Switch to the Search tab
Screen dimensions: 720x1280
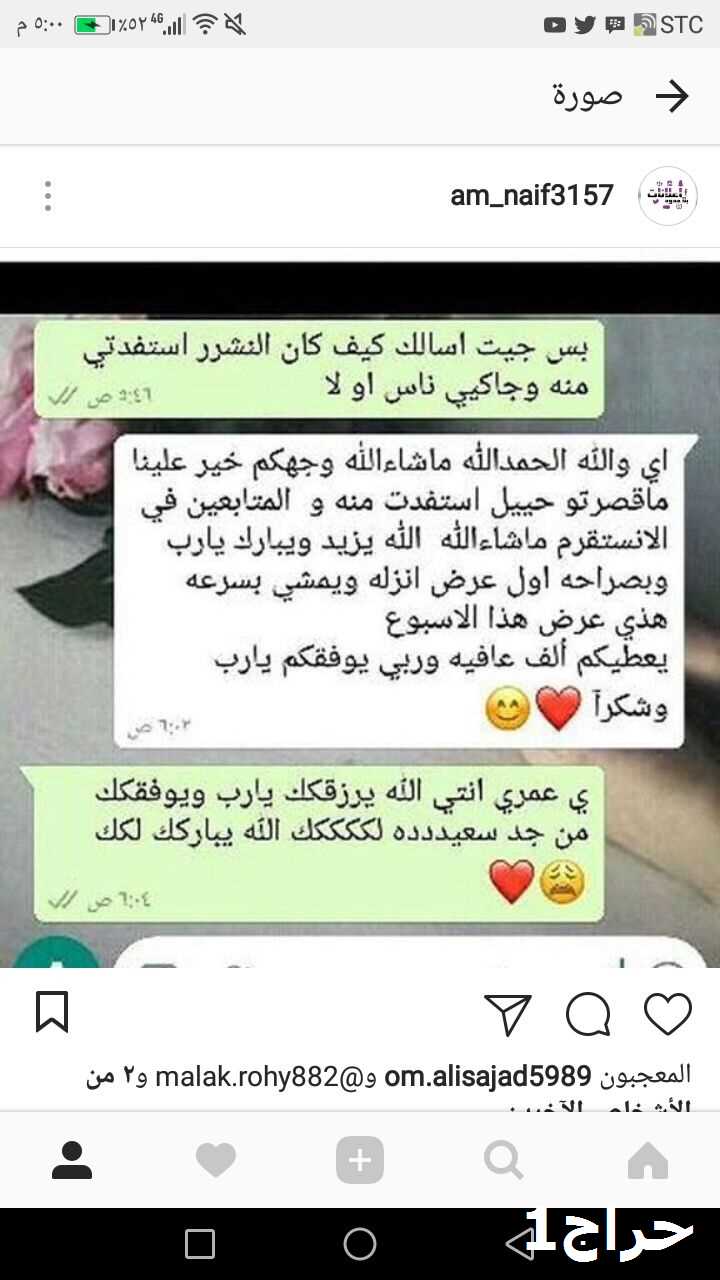[504, 1160]
